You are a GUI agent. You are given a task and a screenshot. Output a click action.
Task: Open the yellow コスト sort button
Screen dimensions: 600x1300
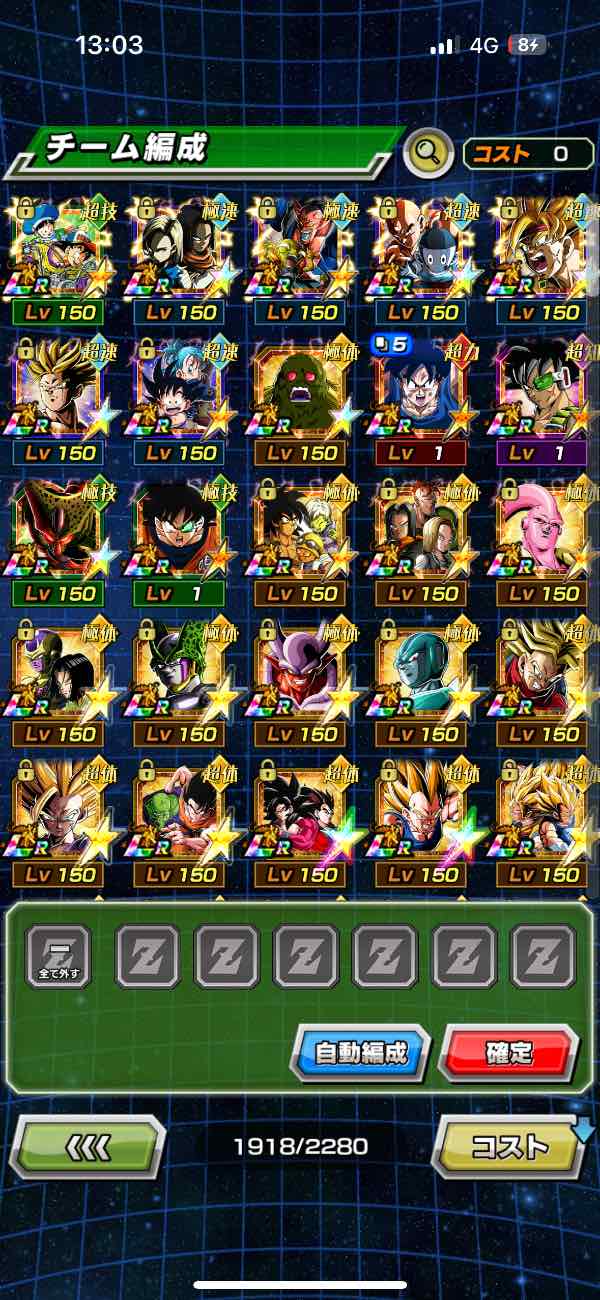[508, 1146]
